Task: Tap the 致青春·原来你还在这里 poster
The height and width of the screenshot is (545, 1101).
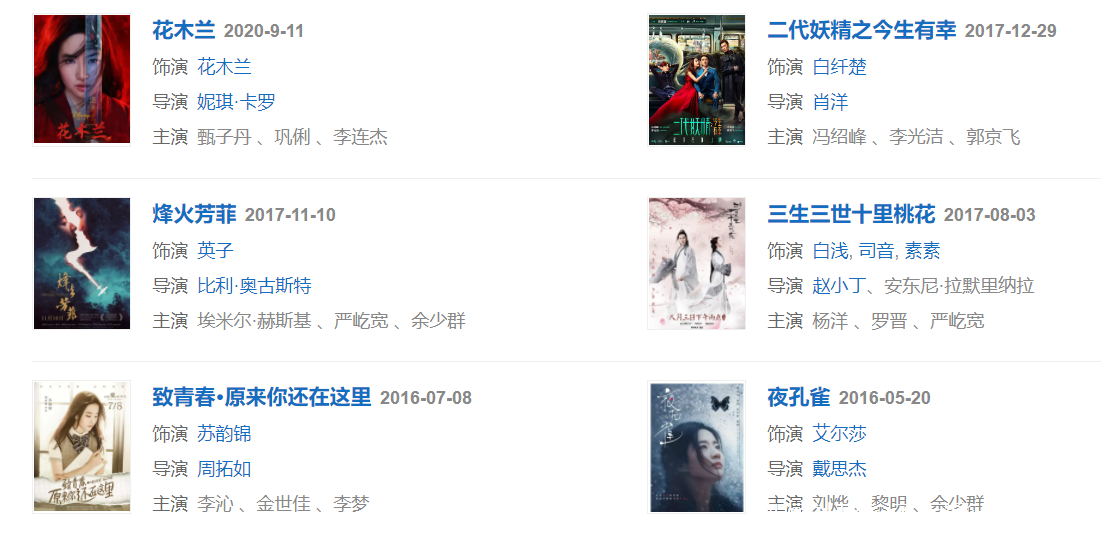Action: coord(81,447)
